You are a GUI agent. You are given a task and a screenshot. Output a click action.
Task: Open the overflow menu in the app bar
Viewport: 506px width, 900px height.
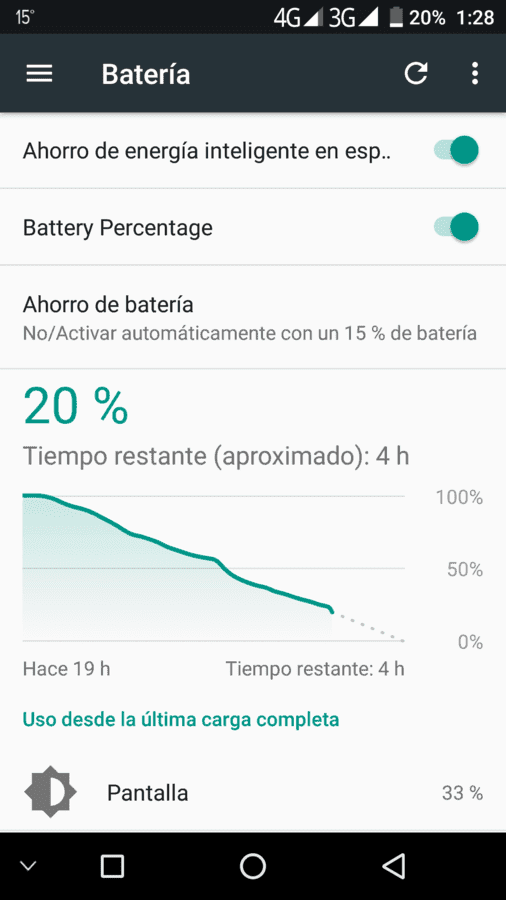474,73
